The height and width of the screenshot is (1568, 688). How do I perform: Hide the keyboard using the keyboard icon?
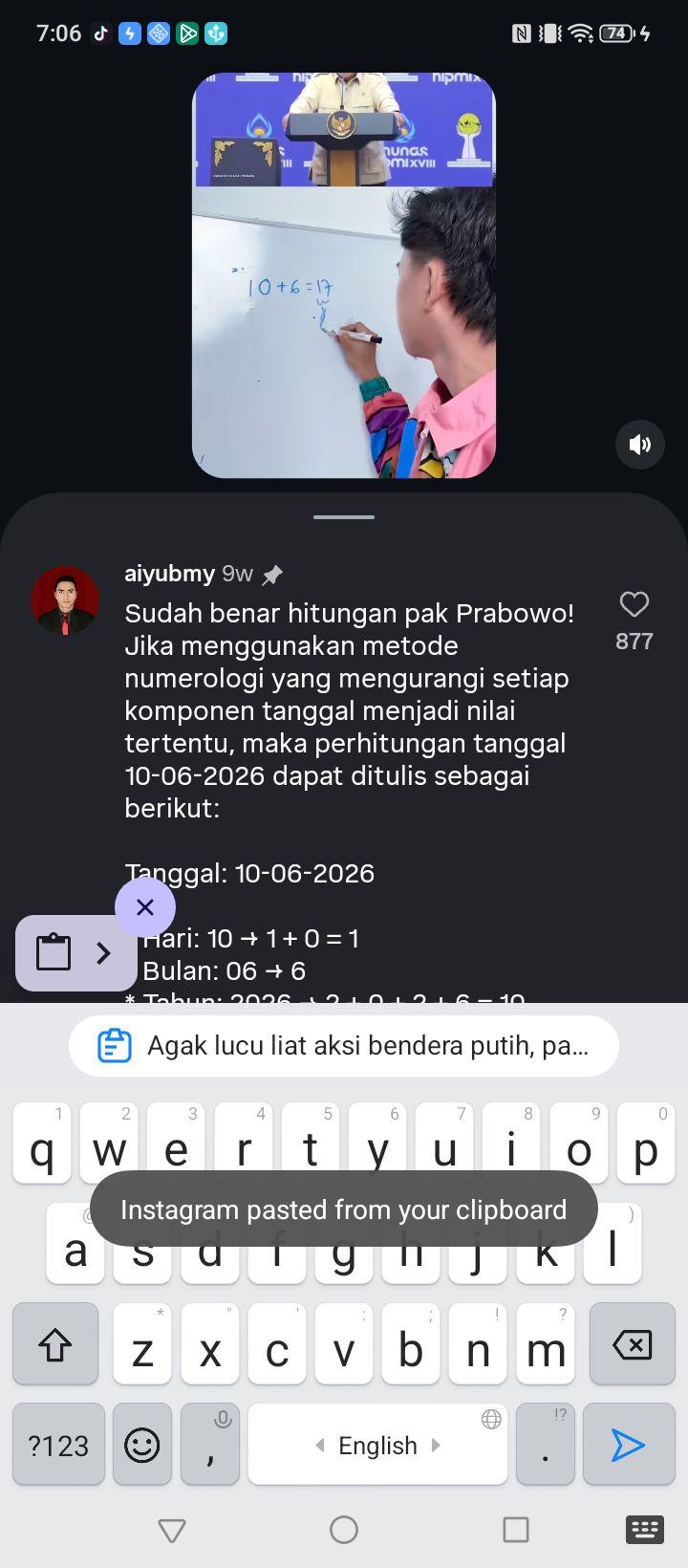coord(645,1530)
